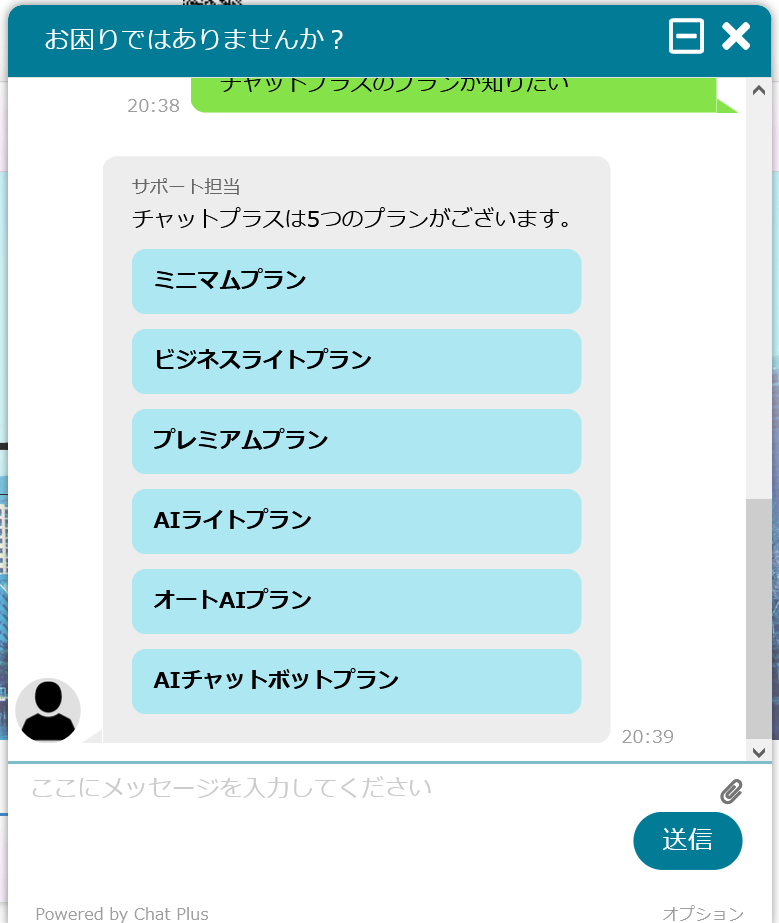Open AIチャットボットプラン details
This screenshot has width=779, height=923.
tap(356, 681)
